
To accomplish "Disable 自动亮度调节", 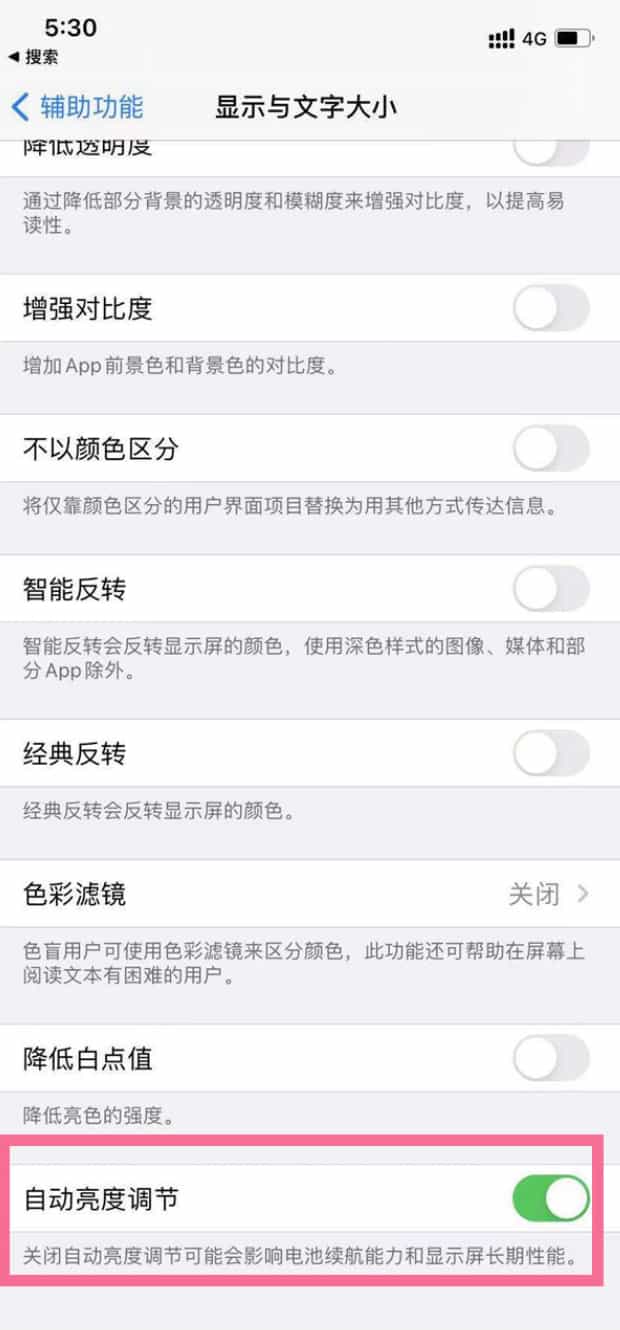I will pos(551,1198).
